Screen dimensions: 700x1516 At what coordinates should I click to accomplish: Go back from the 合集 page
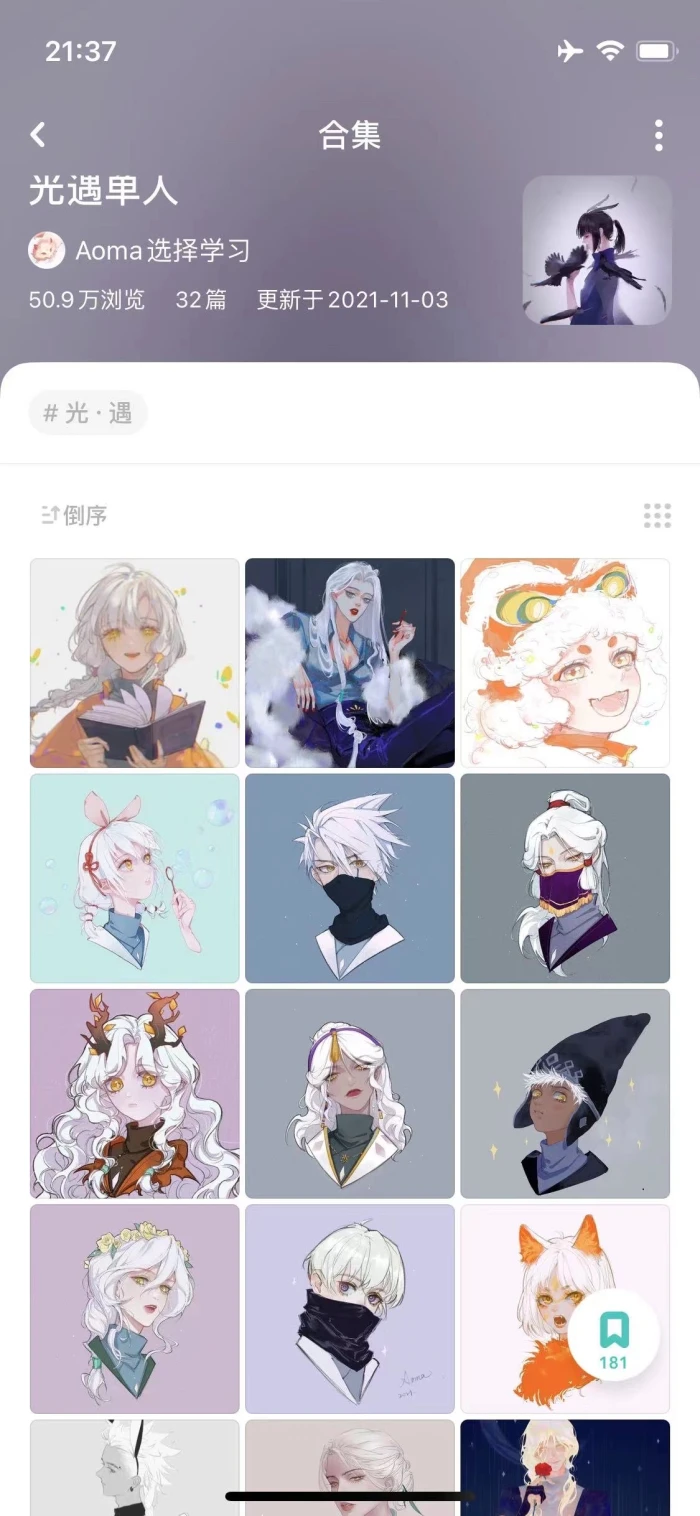(38, 135)
